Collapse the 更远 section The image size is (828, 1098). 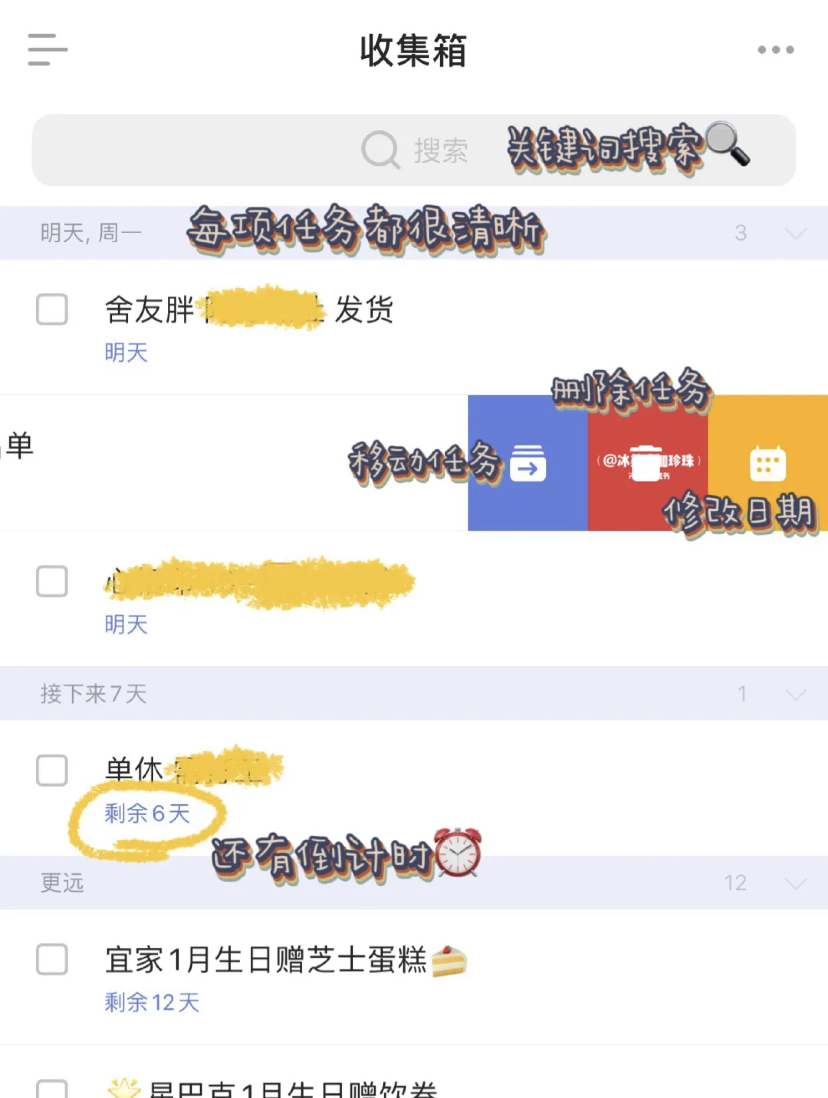pyautogui.click(x=796, y=883)
